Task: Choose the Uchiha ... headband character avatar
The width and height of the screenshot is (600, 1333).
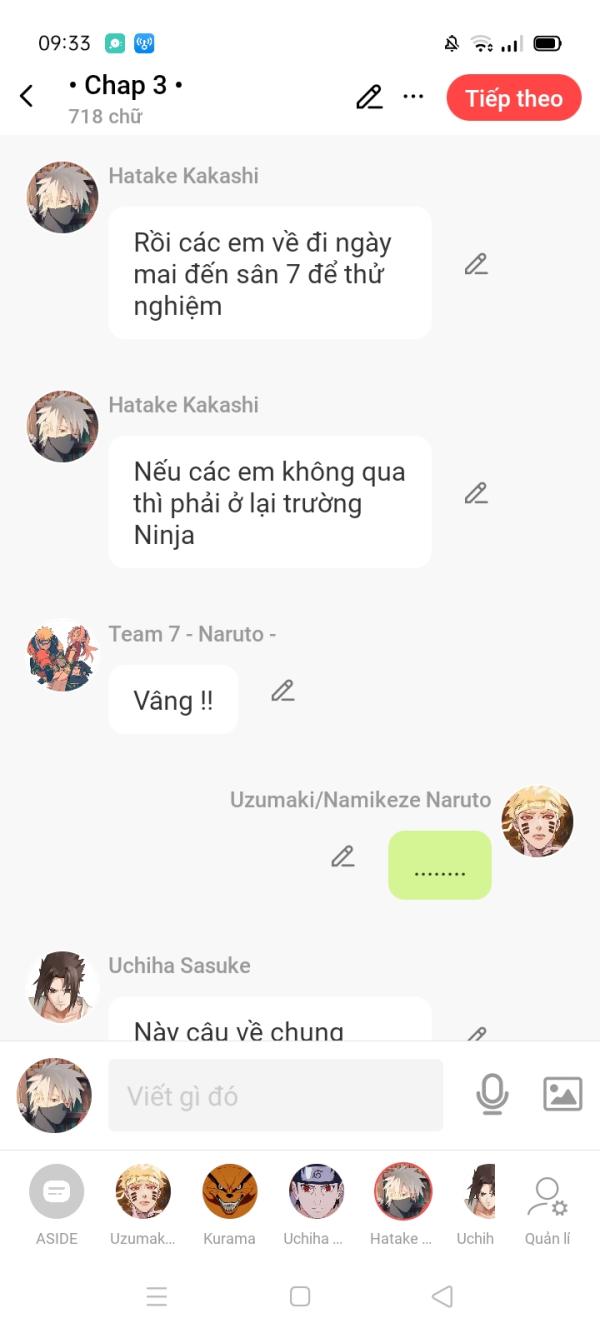Action: point(315,1205)
